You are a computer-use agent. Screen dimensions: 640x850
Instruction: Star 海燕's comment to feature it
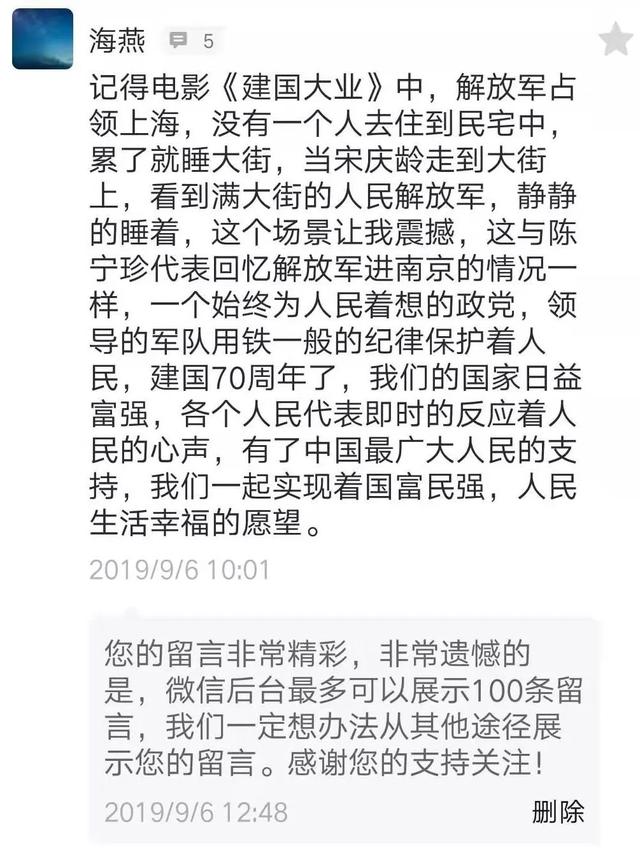615,40
